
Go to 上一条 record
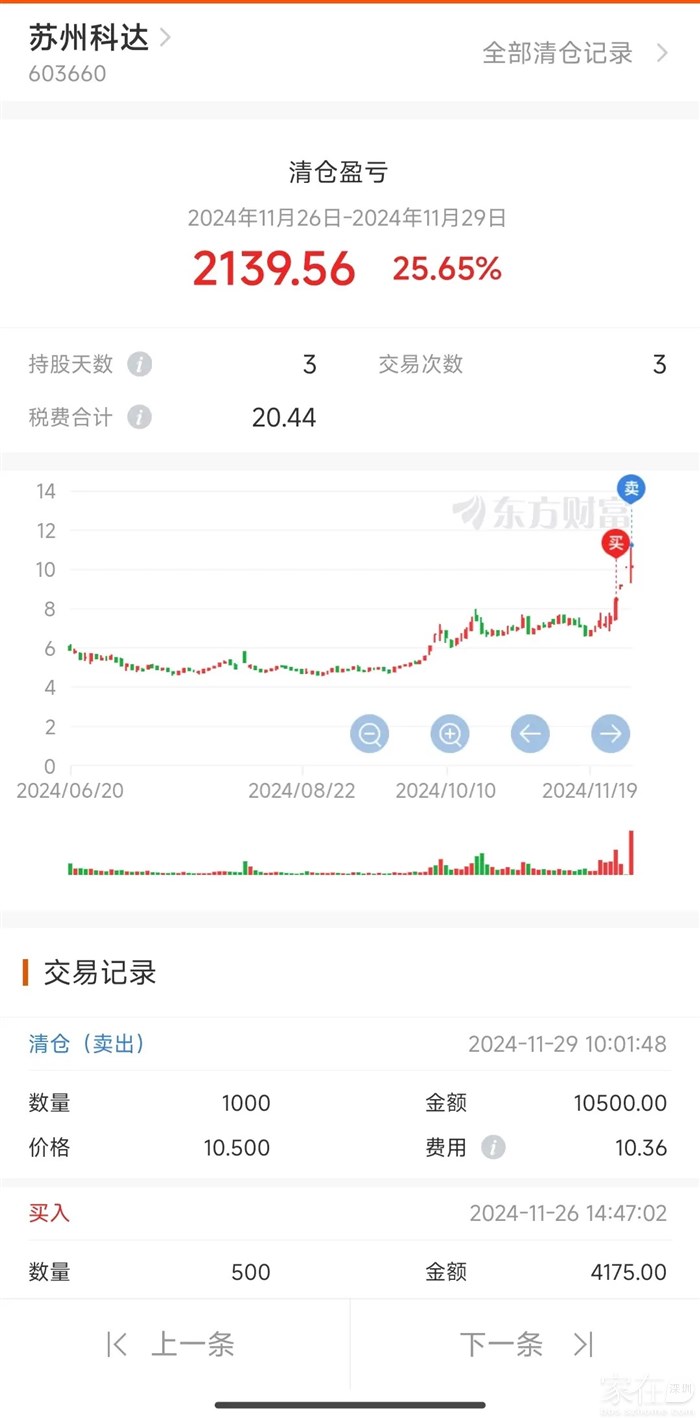[172, 1344]
